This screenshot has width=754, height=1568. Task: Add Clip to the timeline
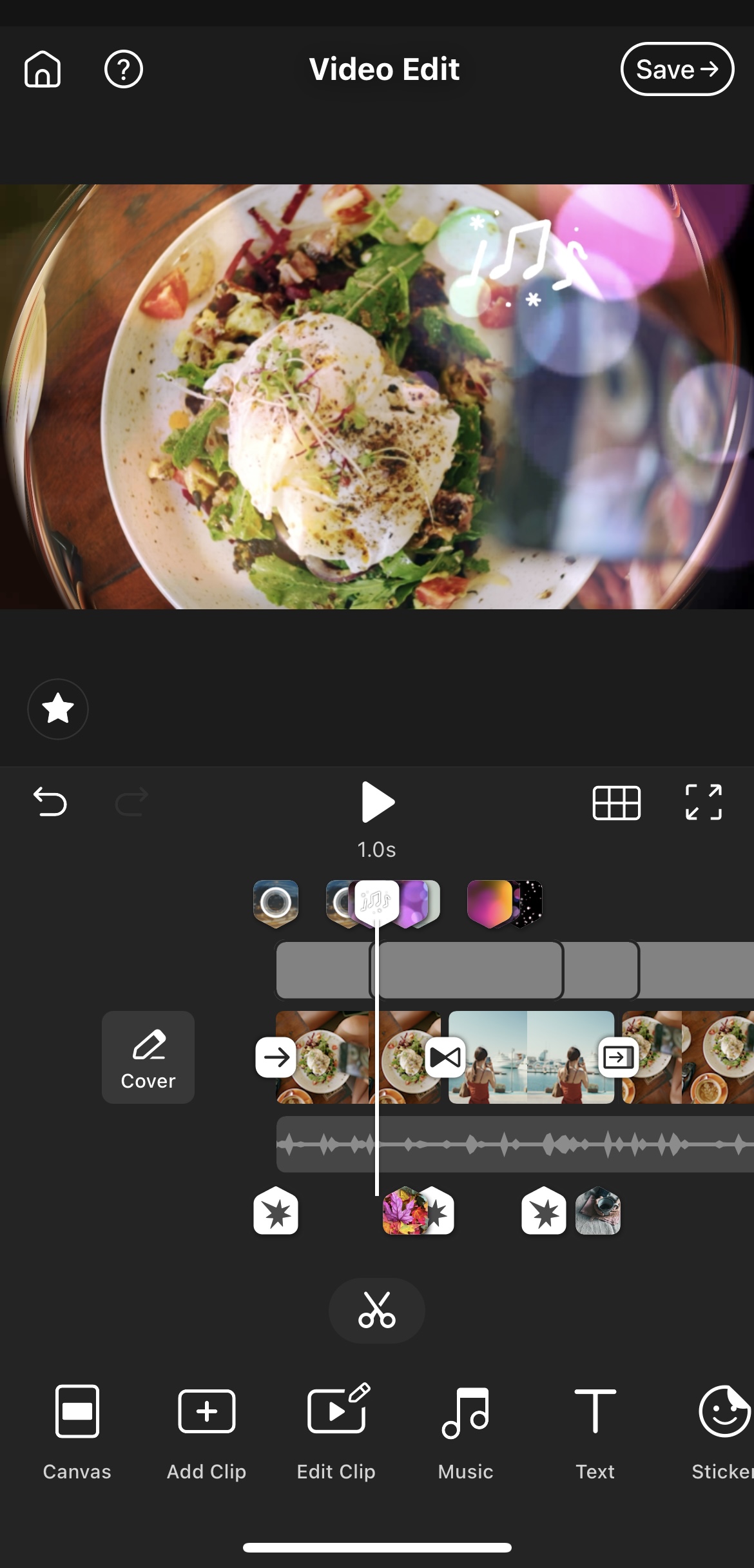207,1430
